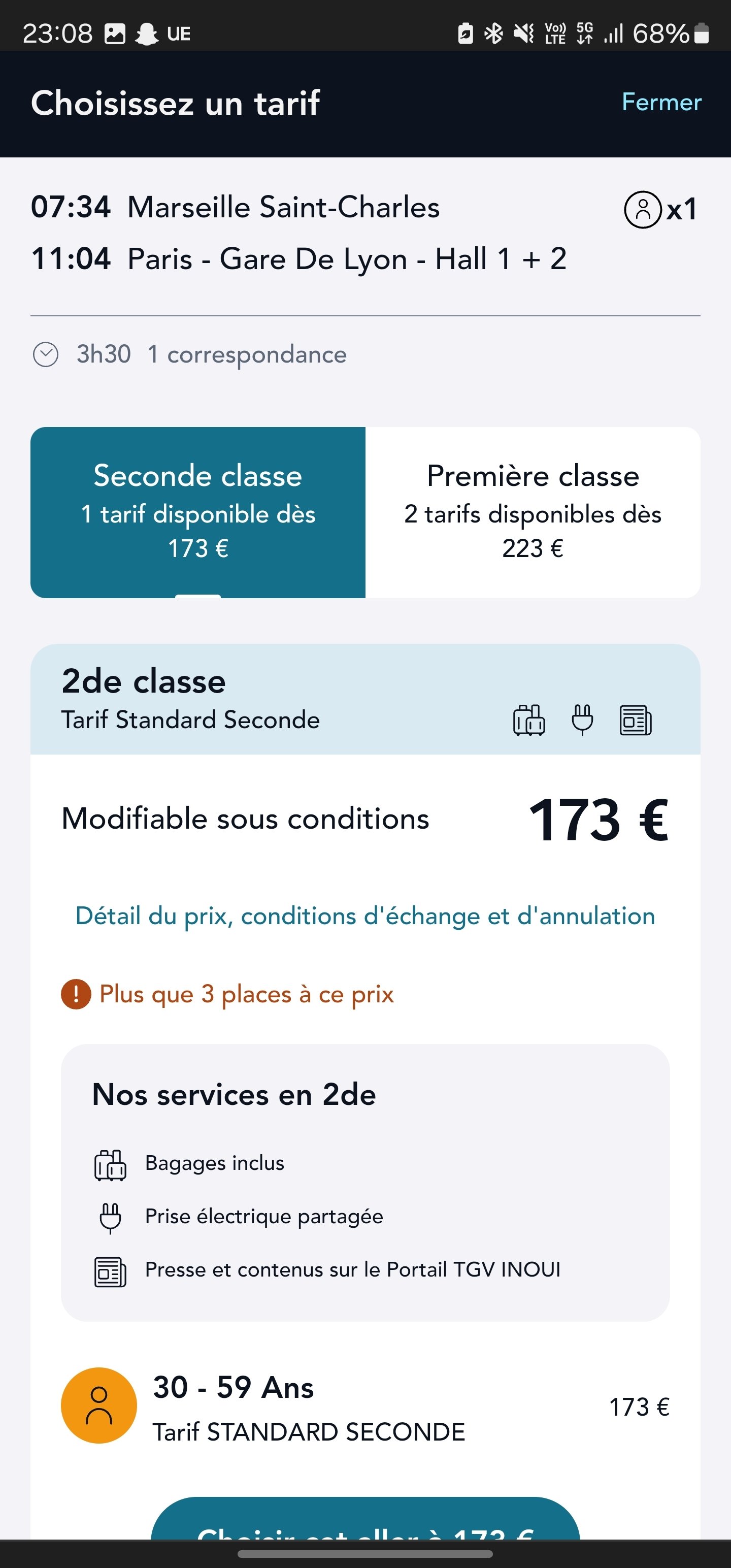The width and height of the screenshot is (731, 1568).
Task: Close the fare selection with Fermer
Action: pos(661,102)
